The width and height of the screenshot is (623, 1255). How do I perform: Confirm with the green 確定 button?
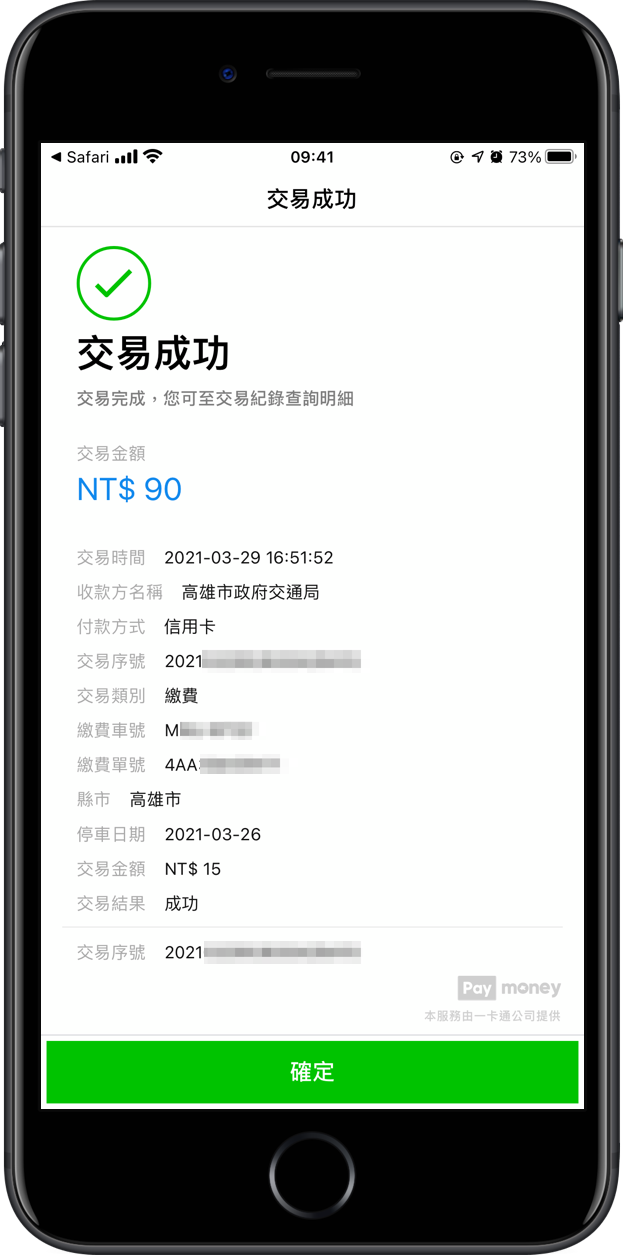pos(312,1072)
